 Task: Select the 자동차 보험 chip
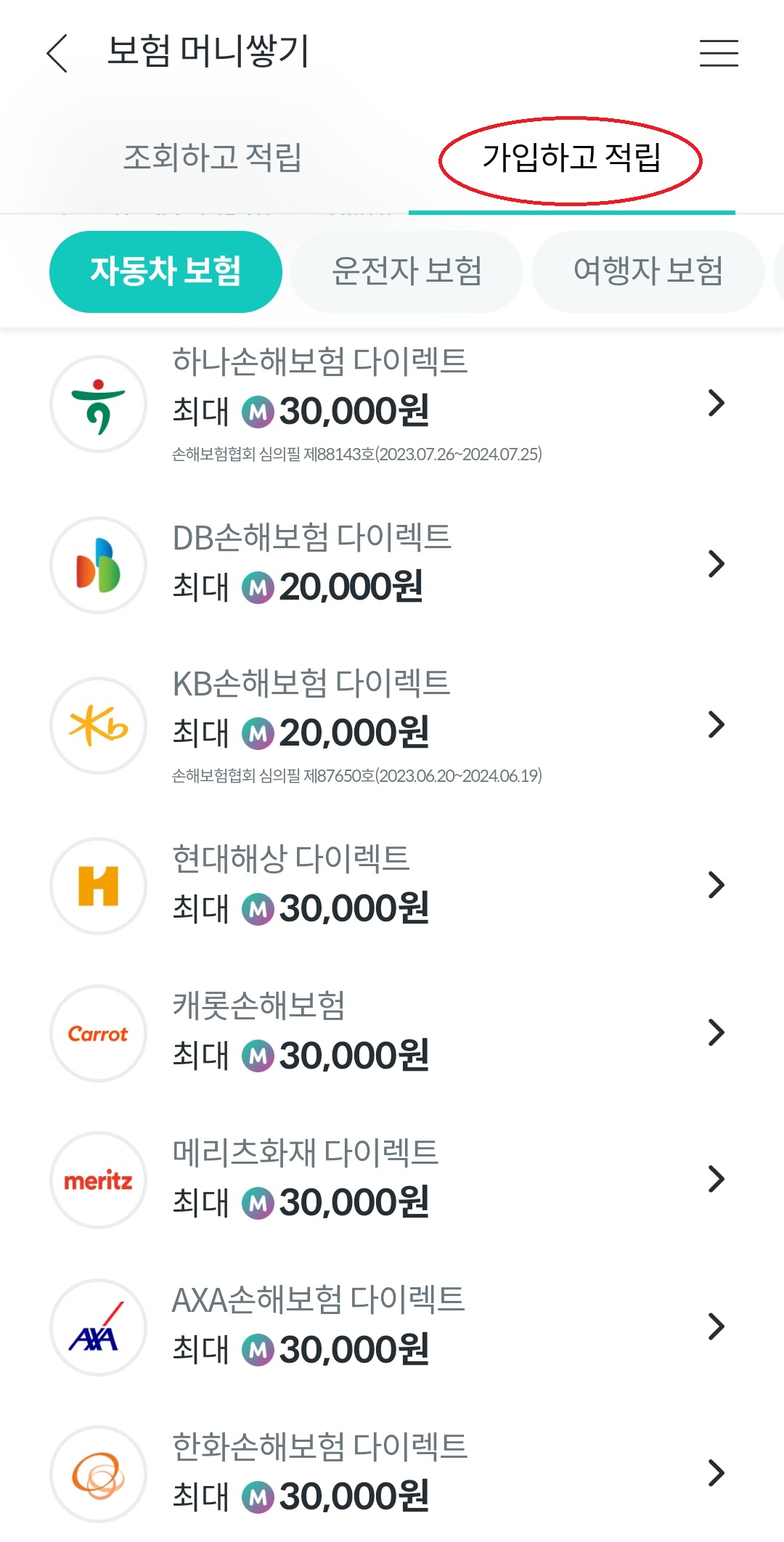pos(166,272)
